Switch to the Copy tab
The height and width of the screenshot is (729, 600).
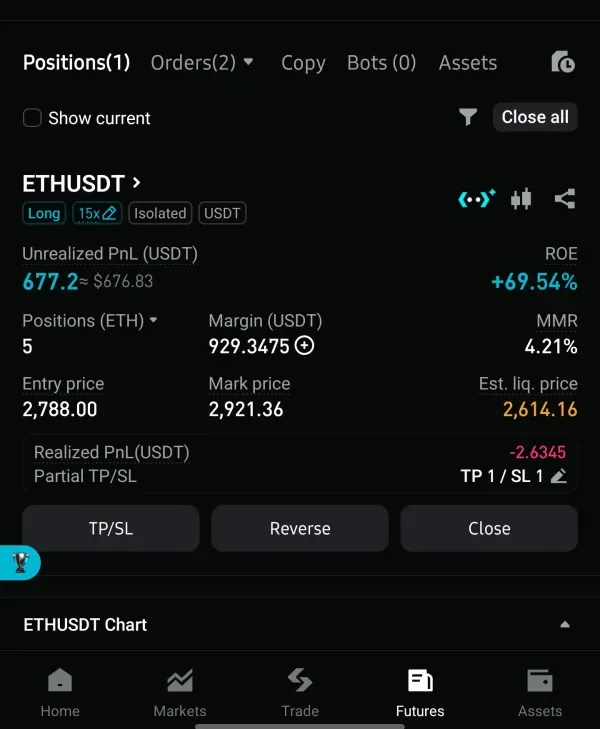tap(303, 62)
